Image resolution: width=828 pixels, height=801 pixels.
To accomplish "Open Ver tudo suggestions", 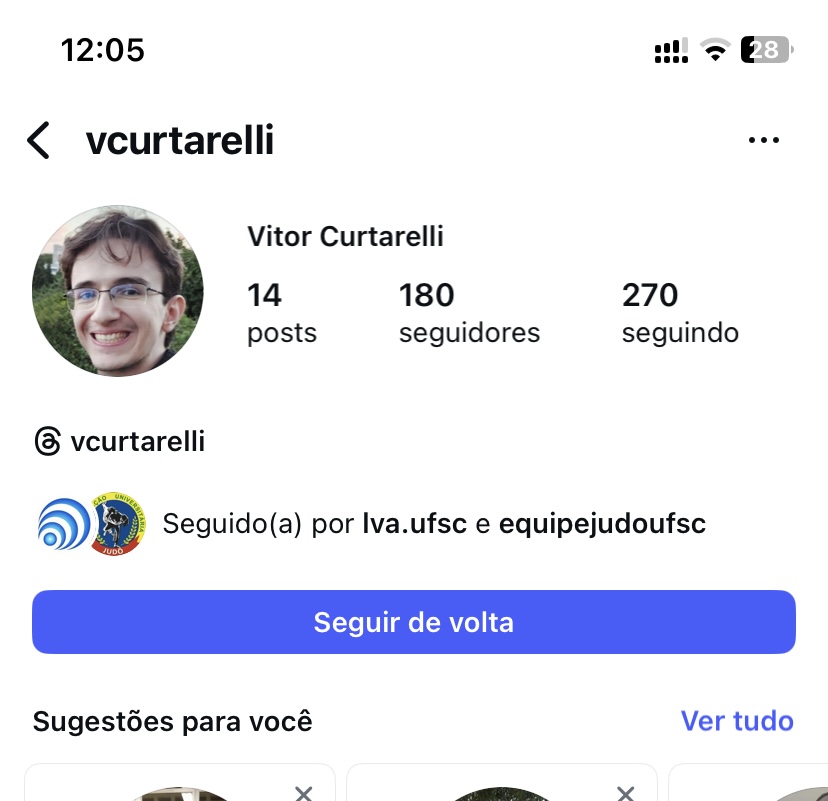I will pyautogui.click(x=737, y=721).
